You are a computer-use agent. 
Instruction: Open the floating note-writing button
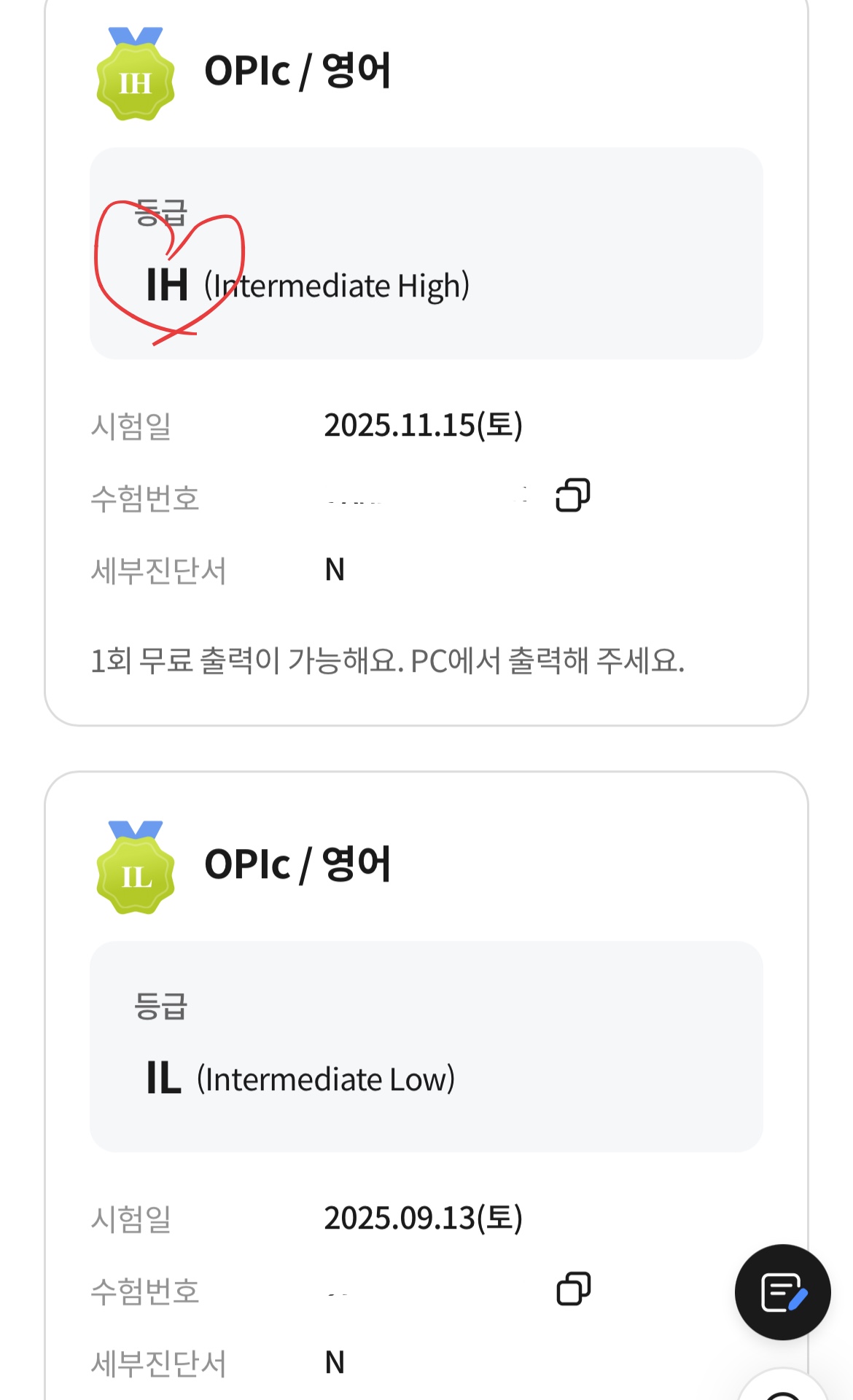click(x=782, y=1292)
